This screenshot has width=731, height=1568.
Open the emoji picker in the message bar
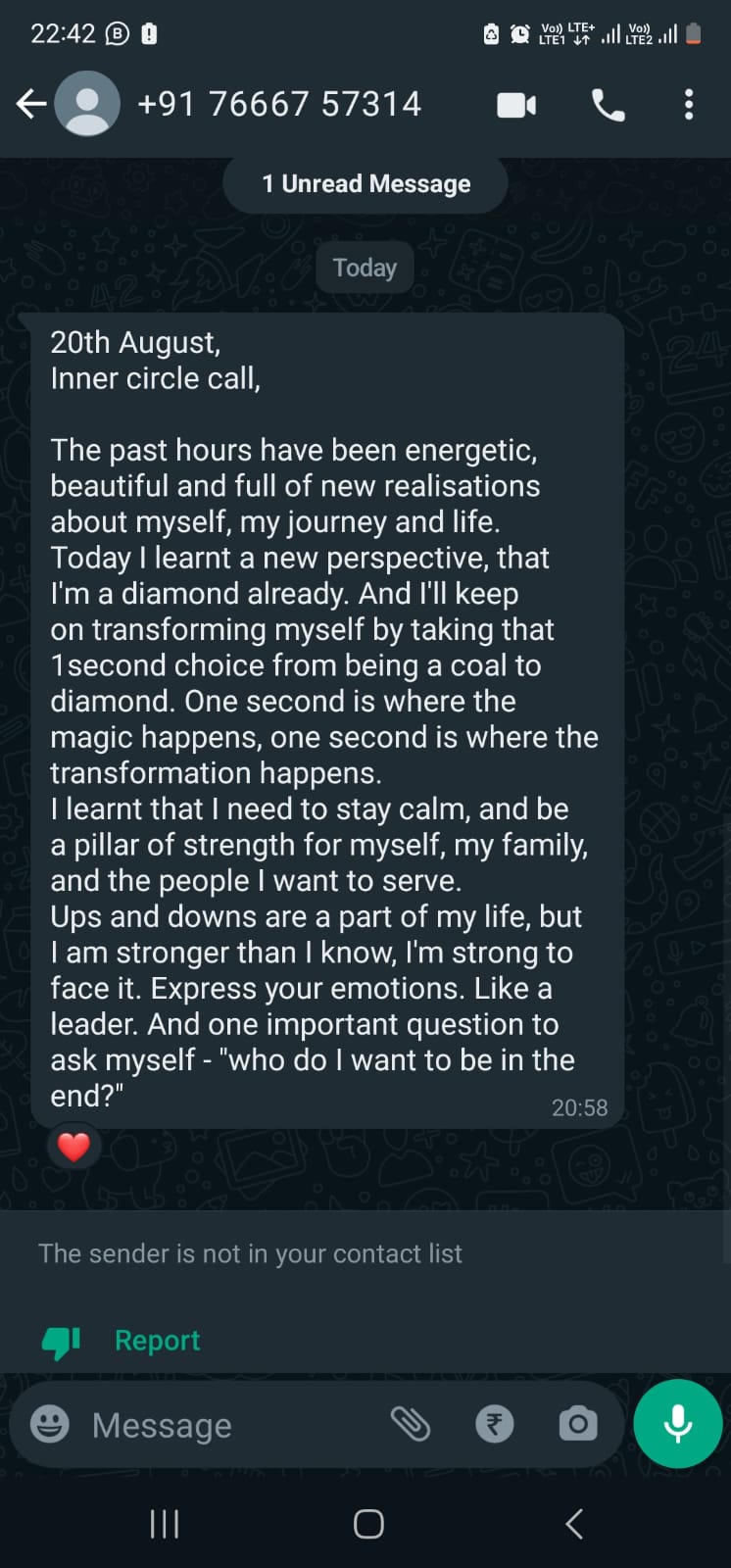47,1424
